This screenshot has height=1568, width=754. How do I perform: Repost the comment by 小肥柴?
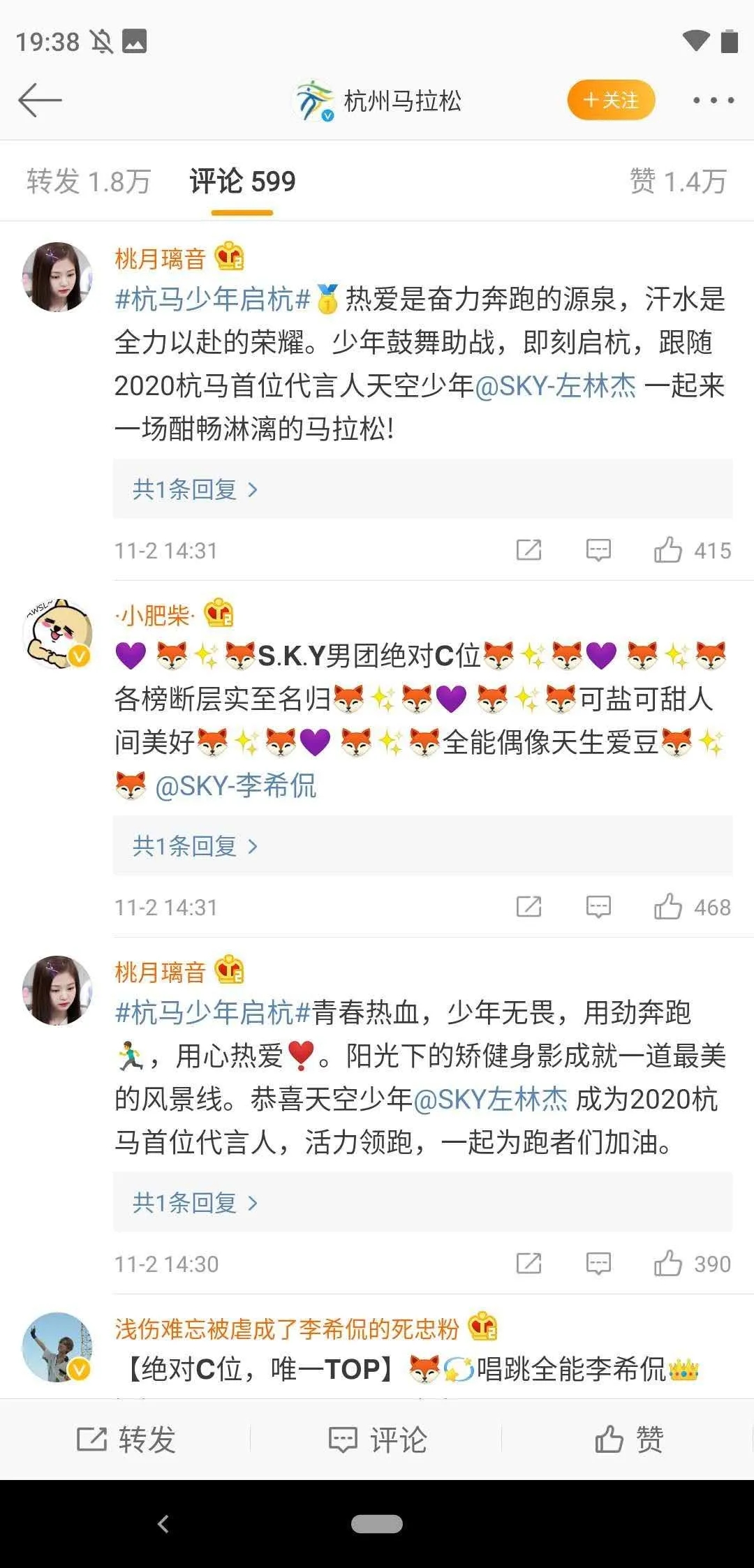coord(528,907)
